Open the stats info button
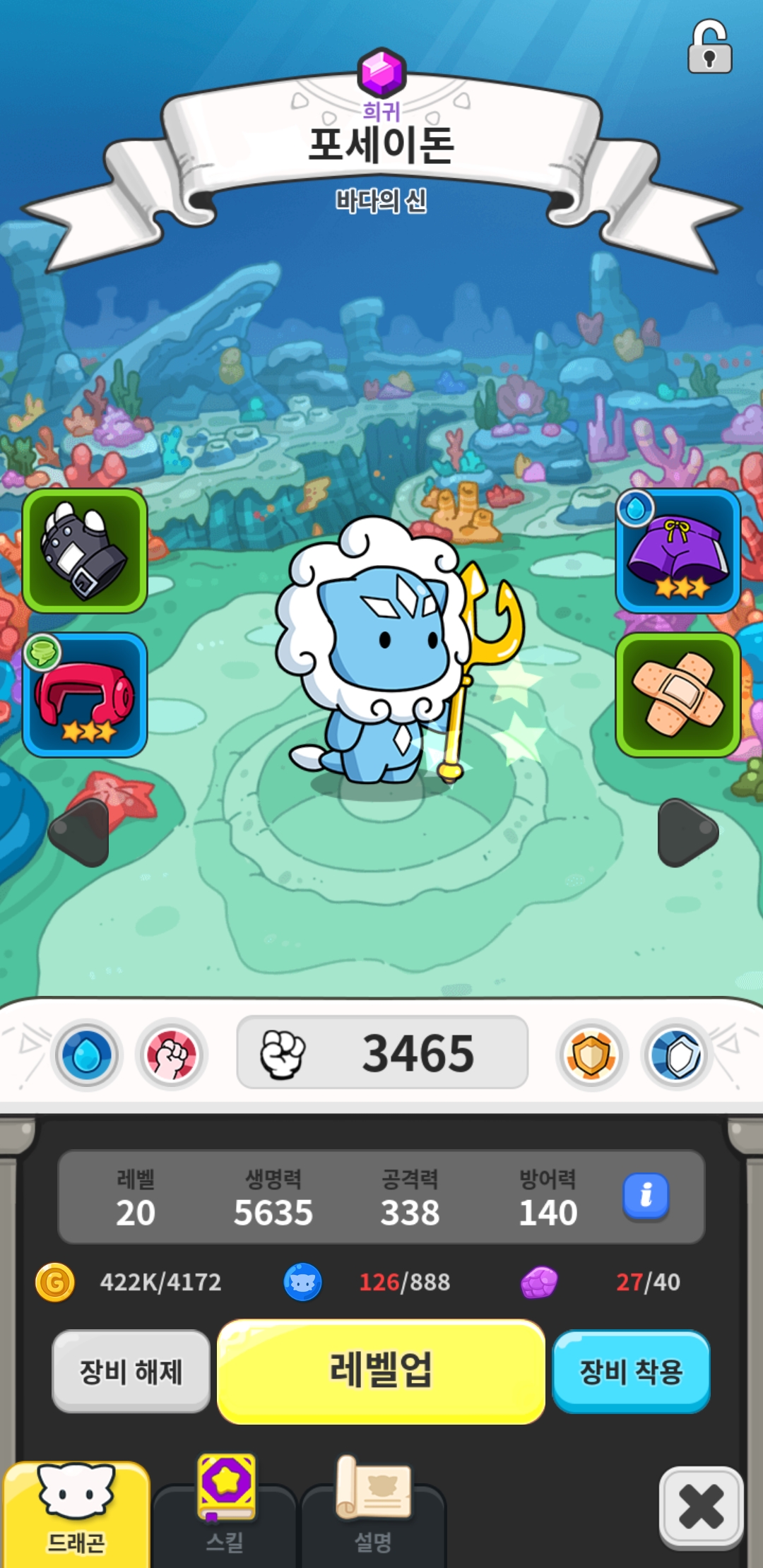763x1568 pixels. 646,1196
